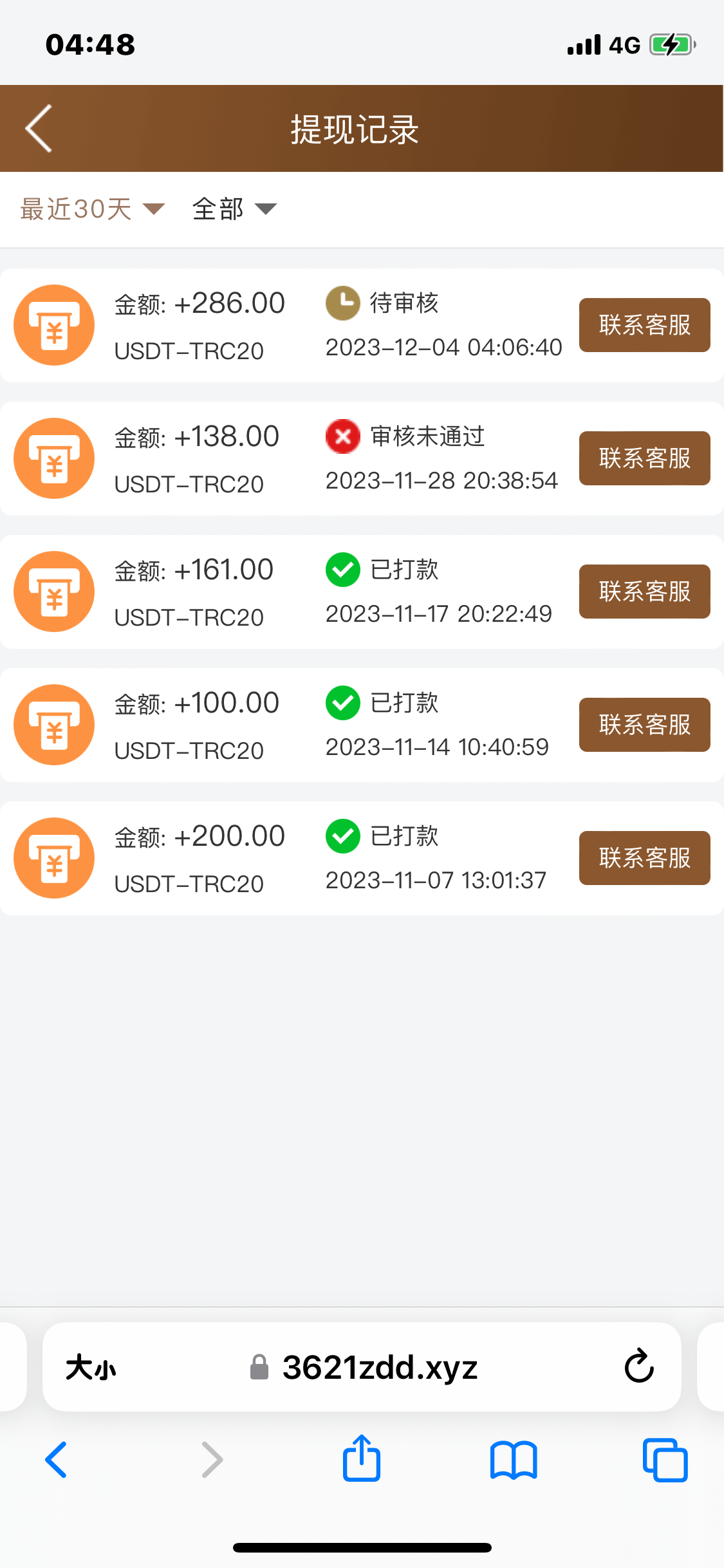This screenshot has height=1568, width=724.
Task: Contact support for the +286.00 withdrawal
Action: (x=644, y=325)
